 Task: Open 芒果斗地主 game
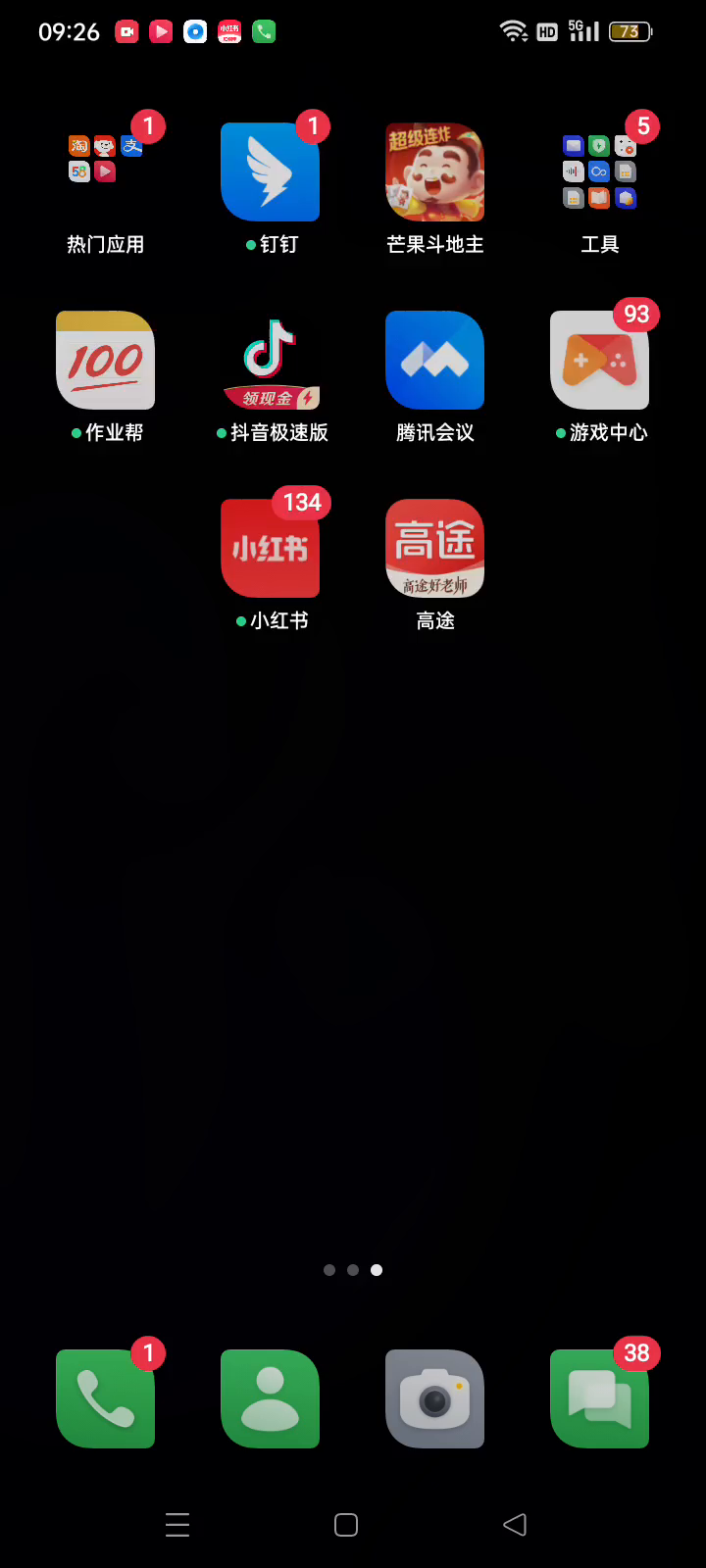pos(435,172)
